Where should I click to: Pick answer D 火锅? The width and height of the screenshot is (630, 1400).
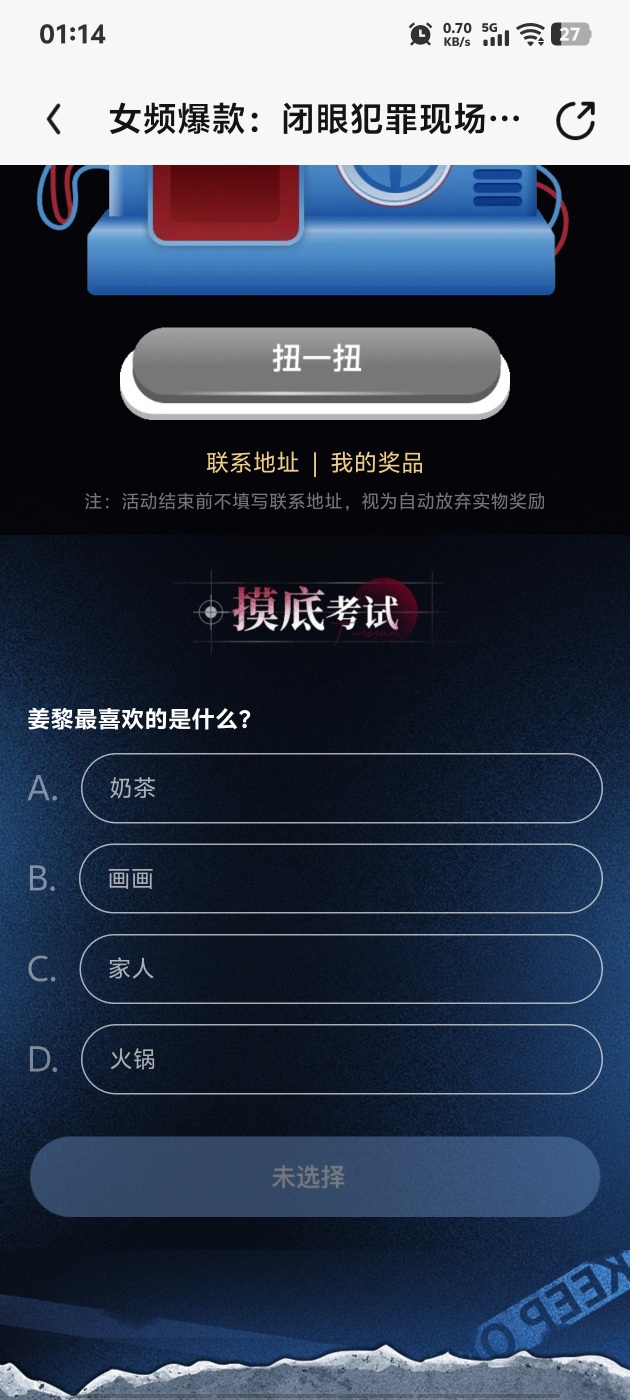click(x=341, y=1059)
